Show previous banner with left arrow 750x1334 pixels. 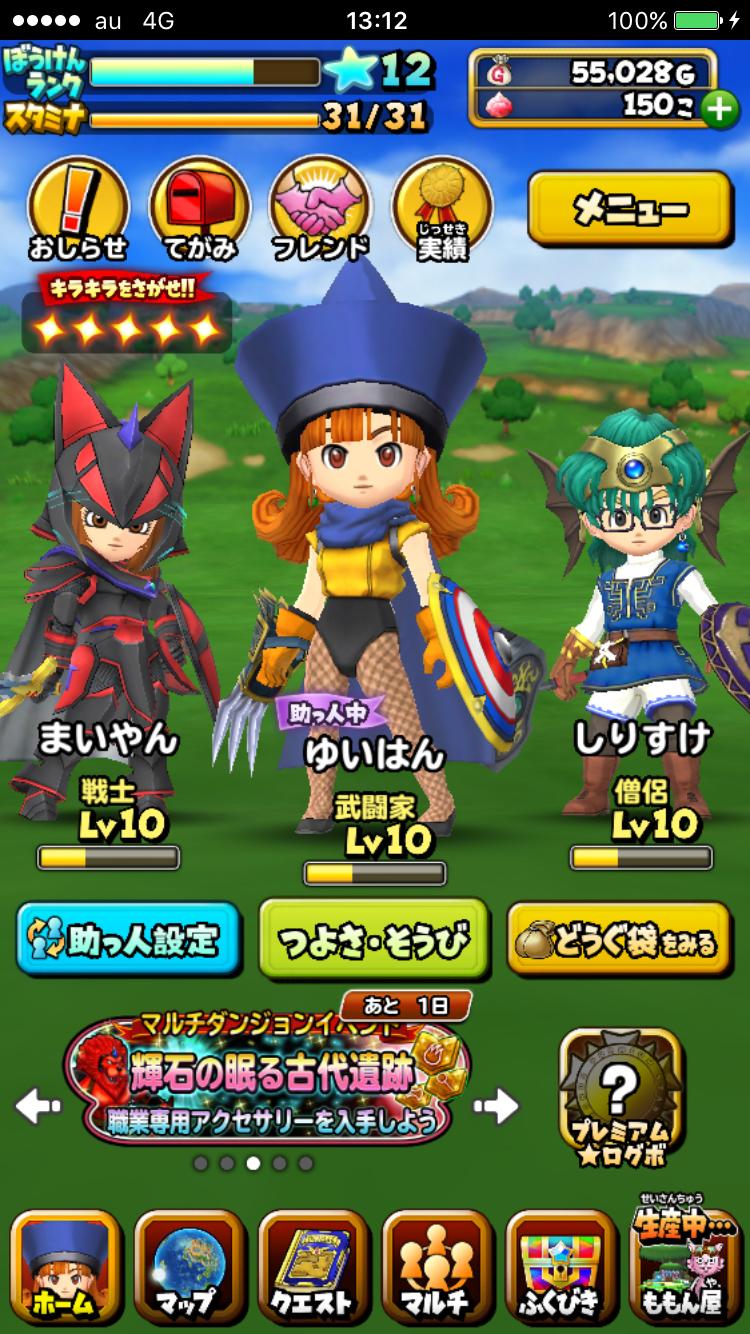[x=38, y=1105]
